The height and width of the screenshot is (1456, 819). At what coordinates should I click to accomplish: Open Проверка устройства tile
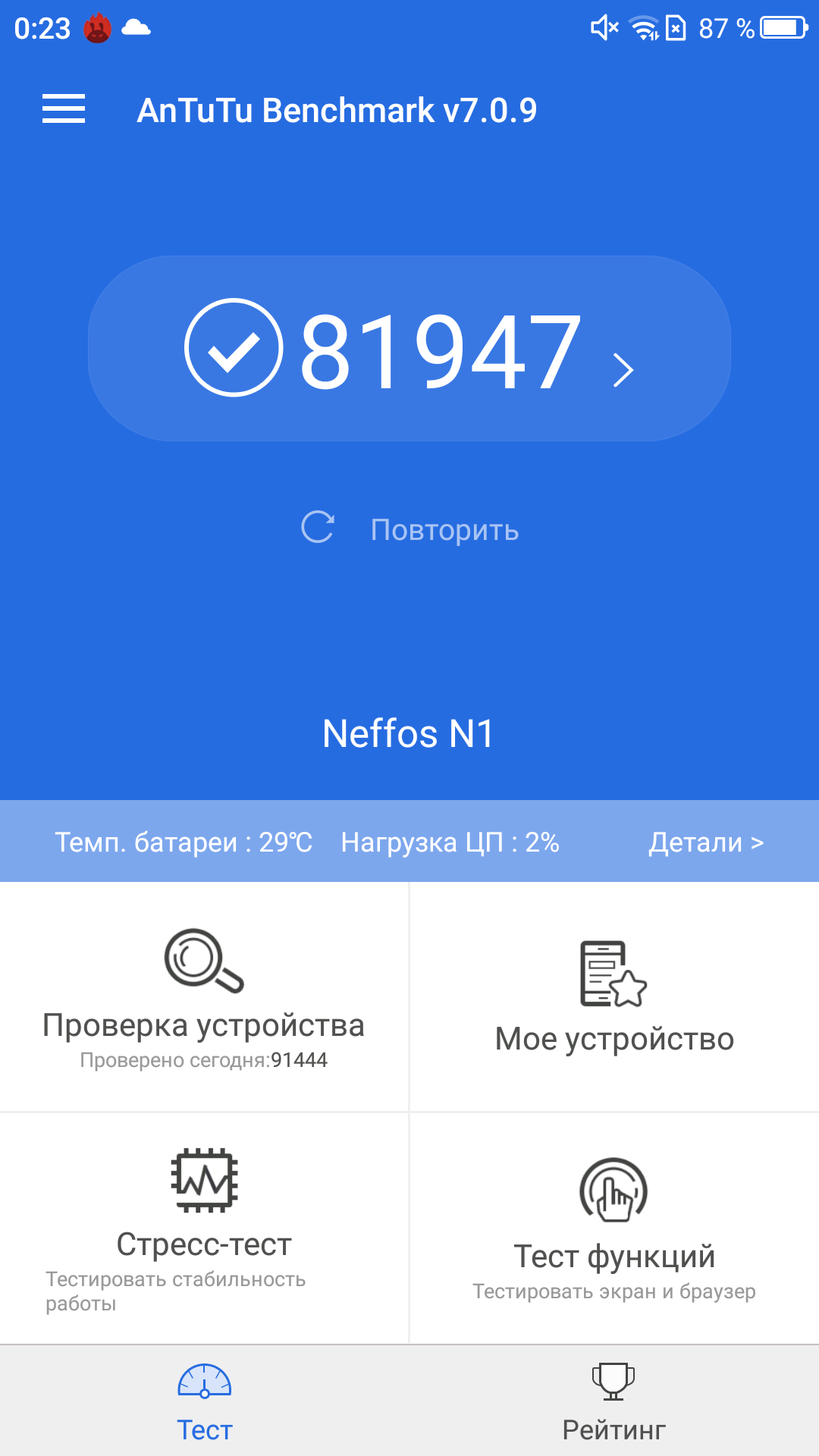tap(204, 997)
